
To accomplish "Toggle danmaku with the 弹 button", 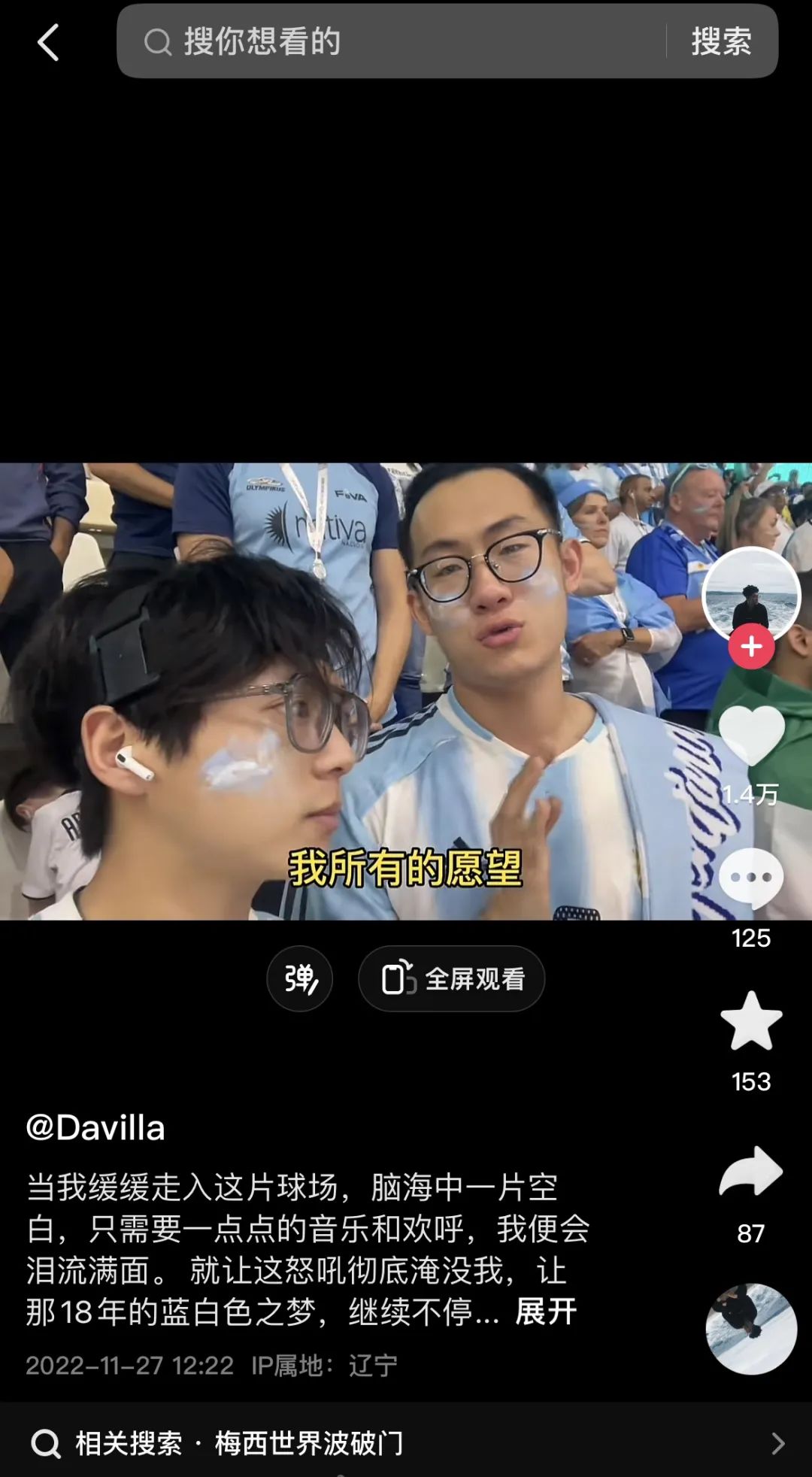I will tap(299, 977).
